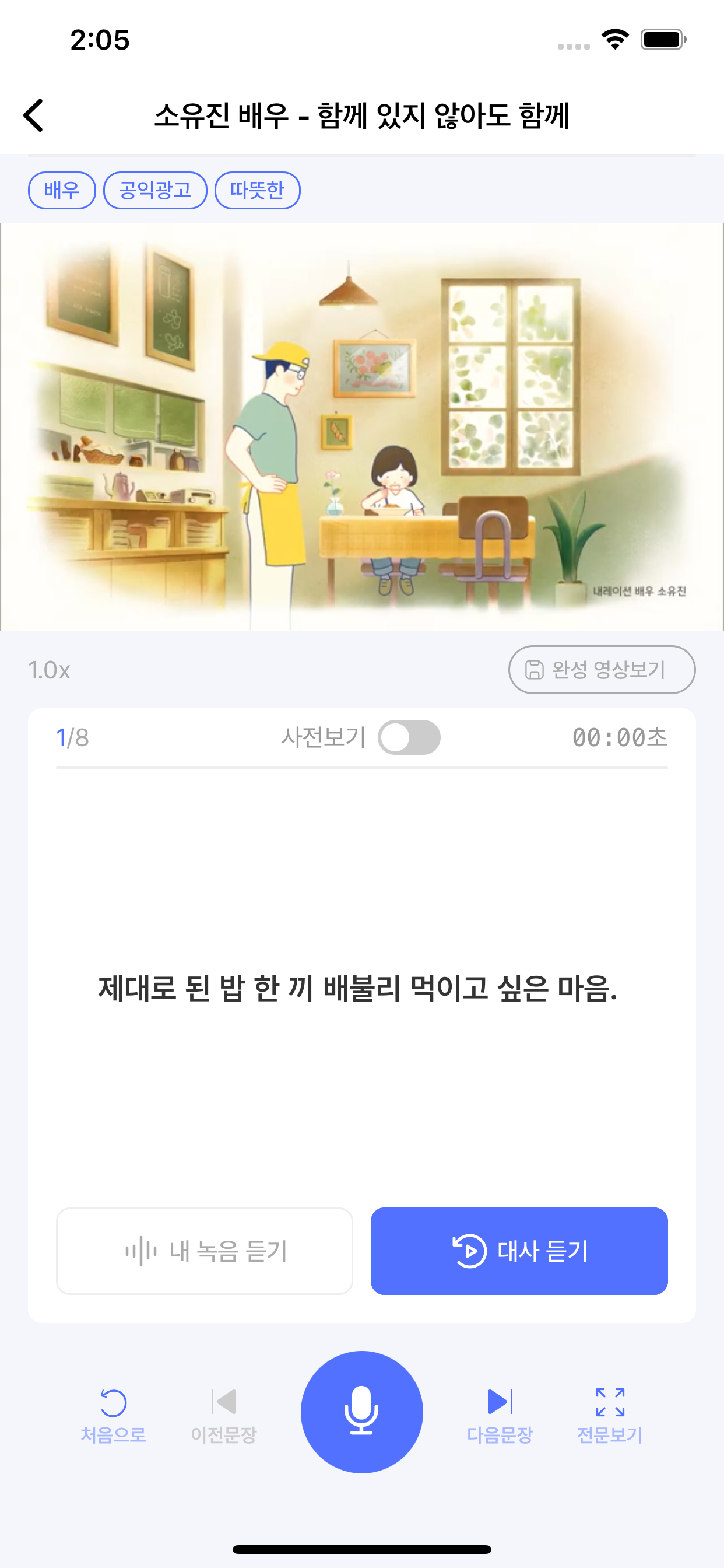Start recording with the microphone button

pyautogui.click(x=361, y=1412)
